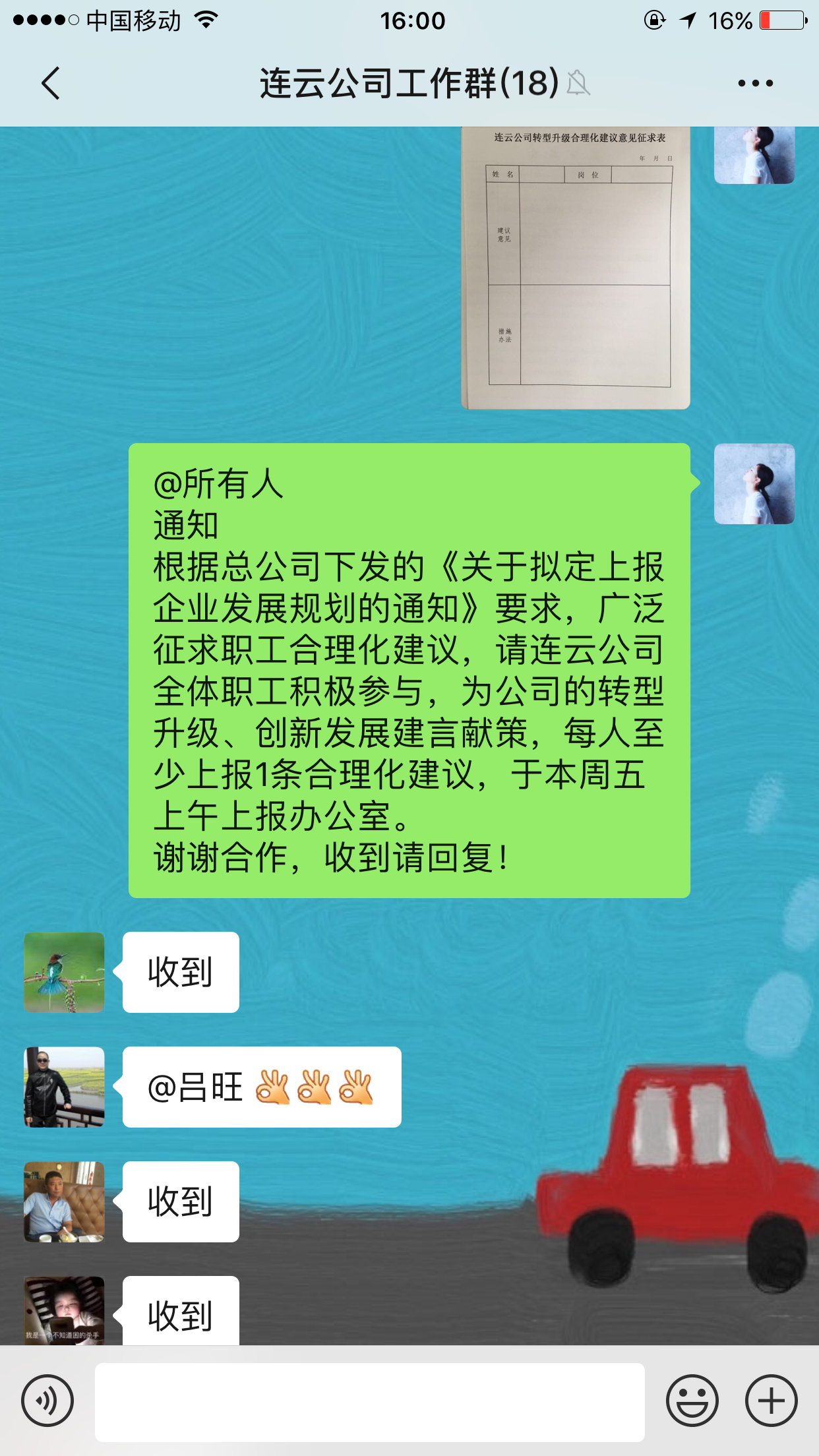The width and height of the screenshot is (819, 1456).
Task: View profile of the bird avatar member
Action: click(x=64, y=972)
